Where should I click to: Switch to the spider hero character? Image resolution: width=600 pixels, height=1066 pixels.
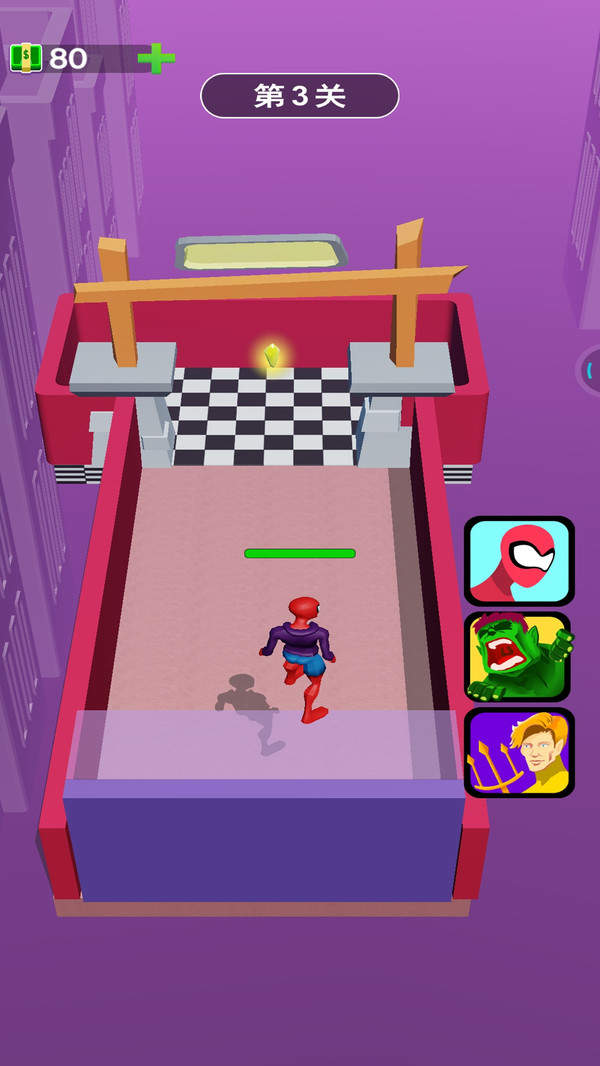click(519, 561)
